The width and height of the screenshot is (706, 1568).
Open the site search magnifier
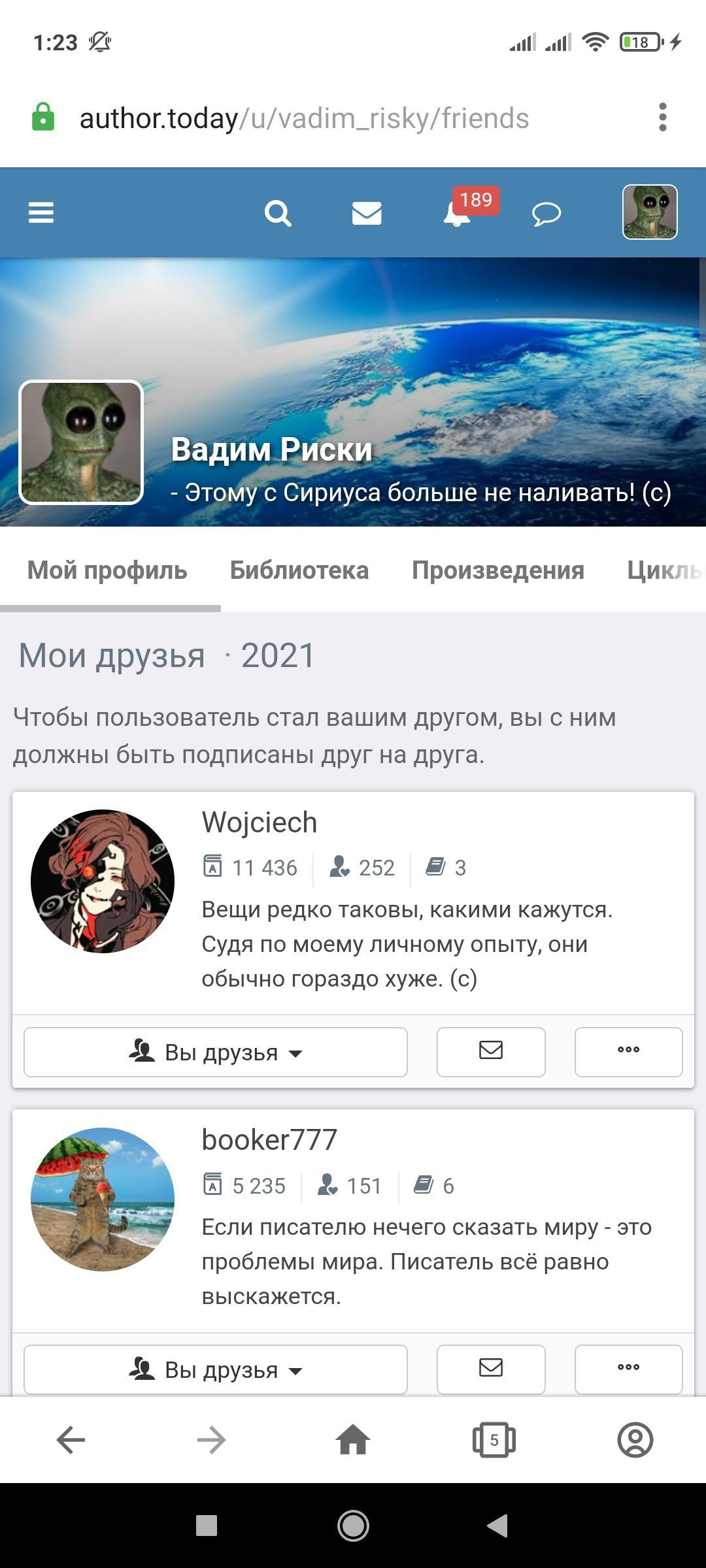tap(277, 213)
